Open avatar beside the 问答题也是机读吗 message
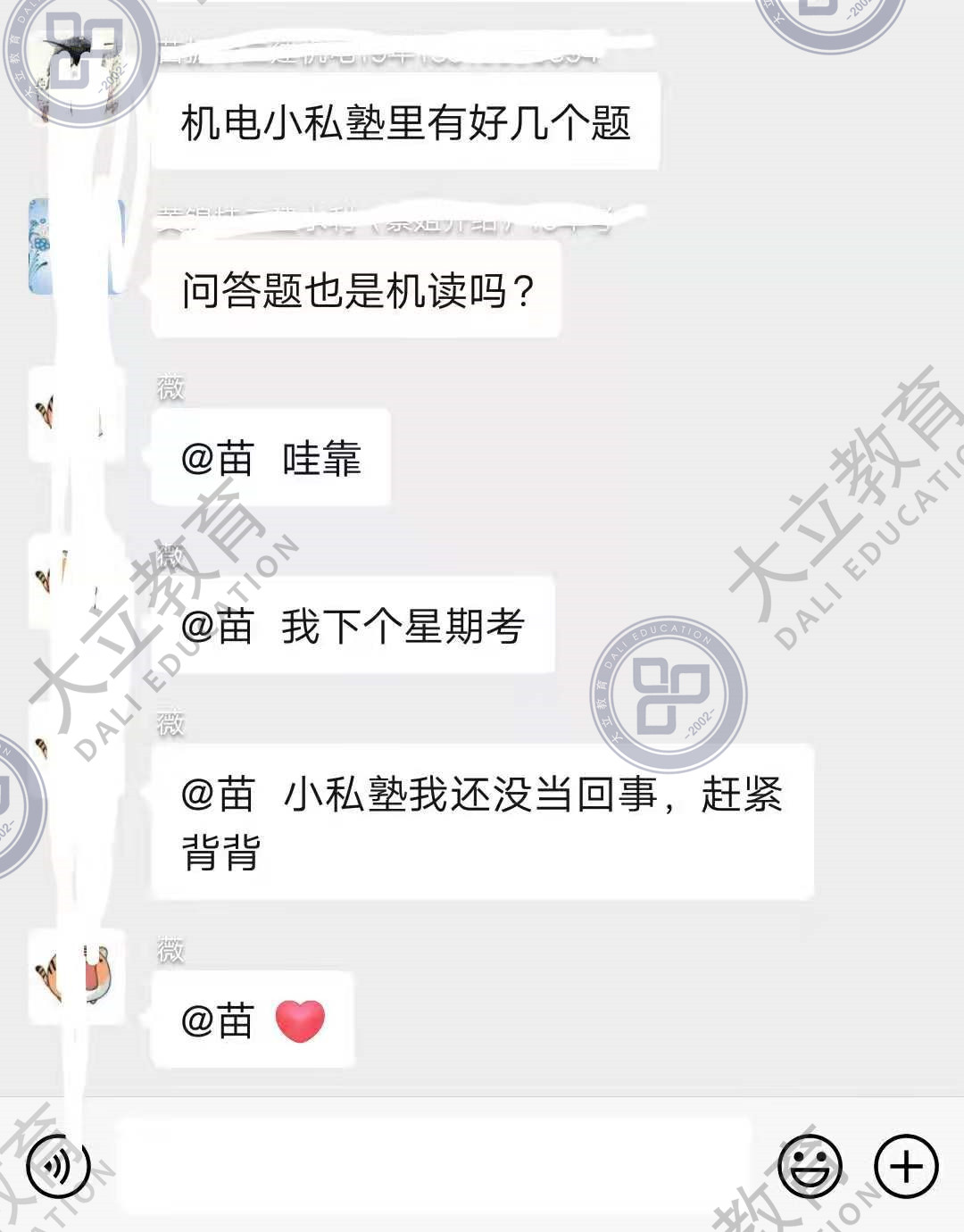964x1232 pixels. click(x=76, y=247)
